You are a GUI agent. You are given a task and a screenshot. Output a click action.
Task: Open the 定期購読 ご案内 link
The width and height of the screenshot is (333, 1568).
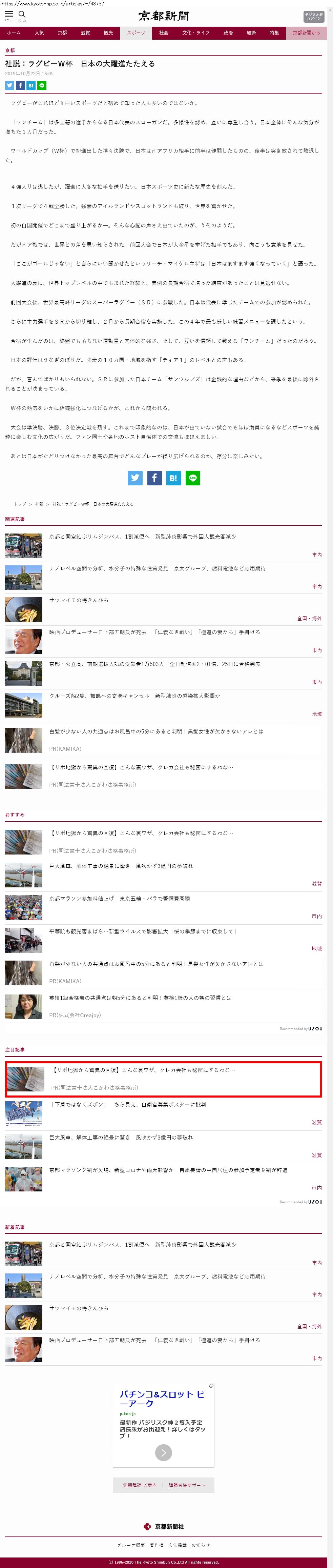[140, 1485]
